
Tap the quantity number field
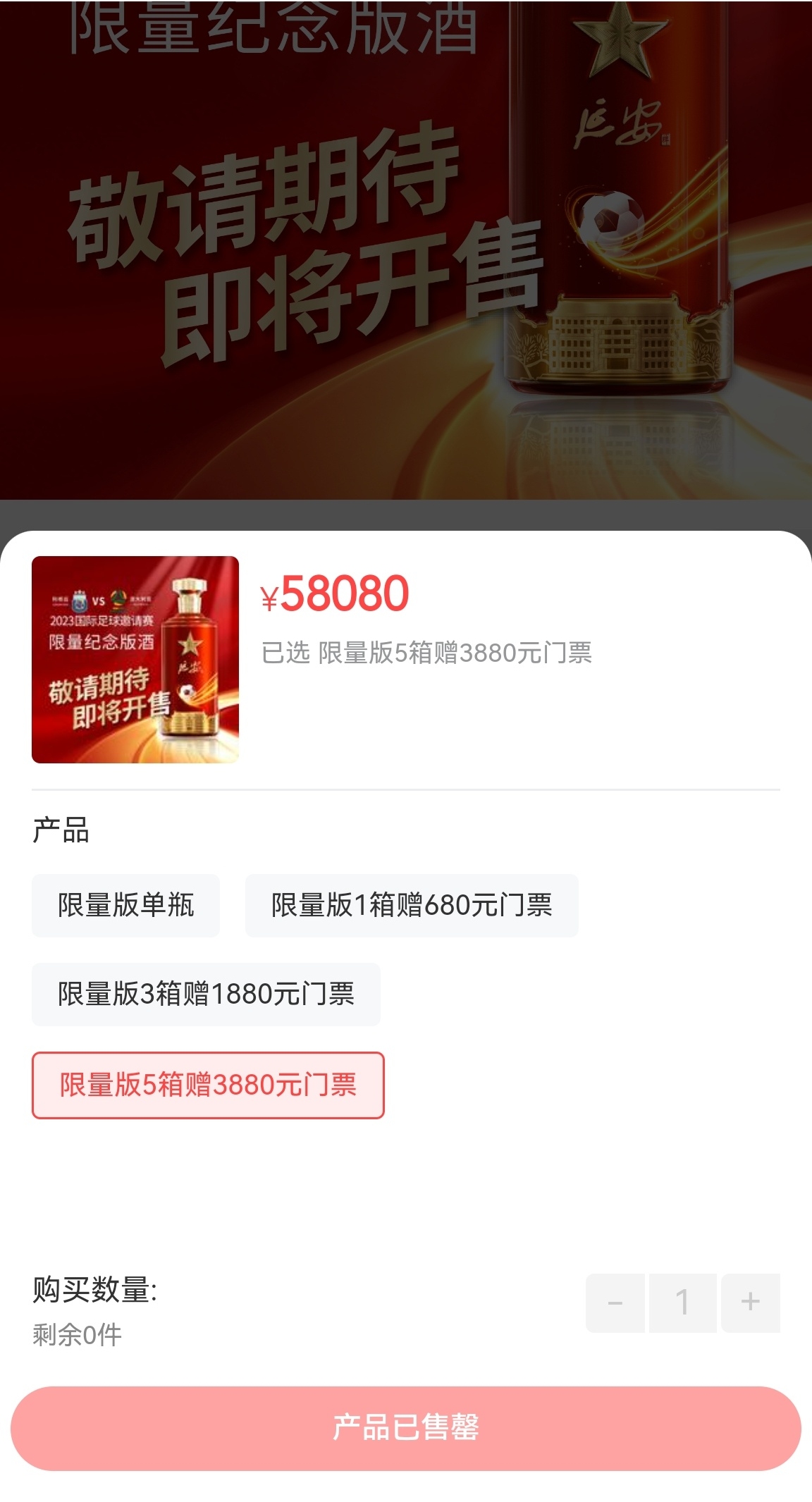click(682, 1303)
